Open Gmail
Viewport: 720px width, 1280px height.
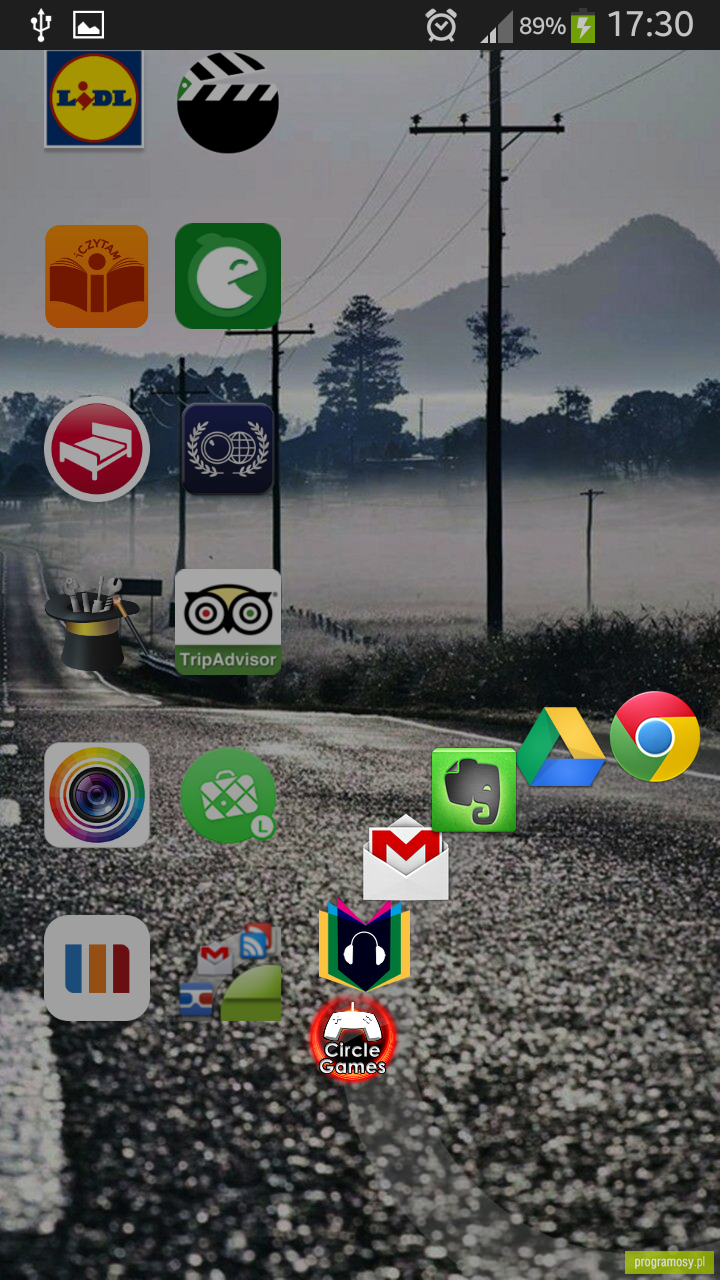coord(406,858)
